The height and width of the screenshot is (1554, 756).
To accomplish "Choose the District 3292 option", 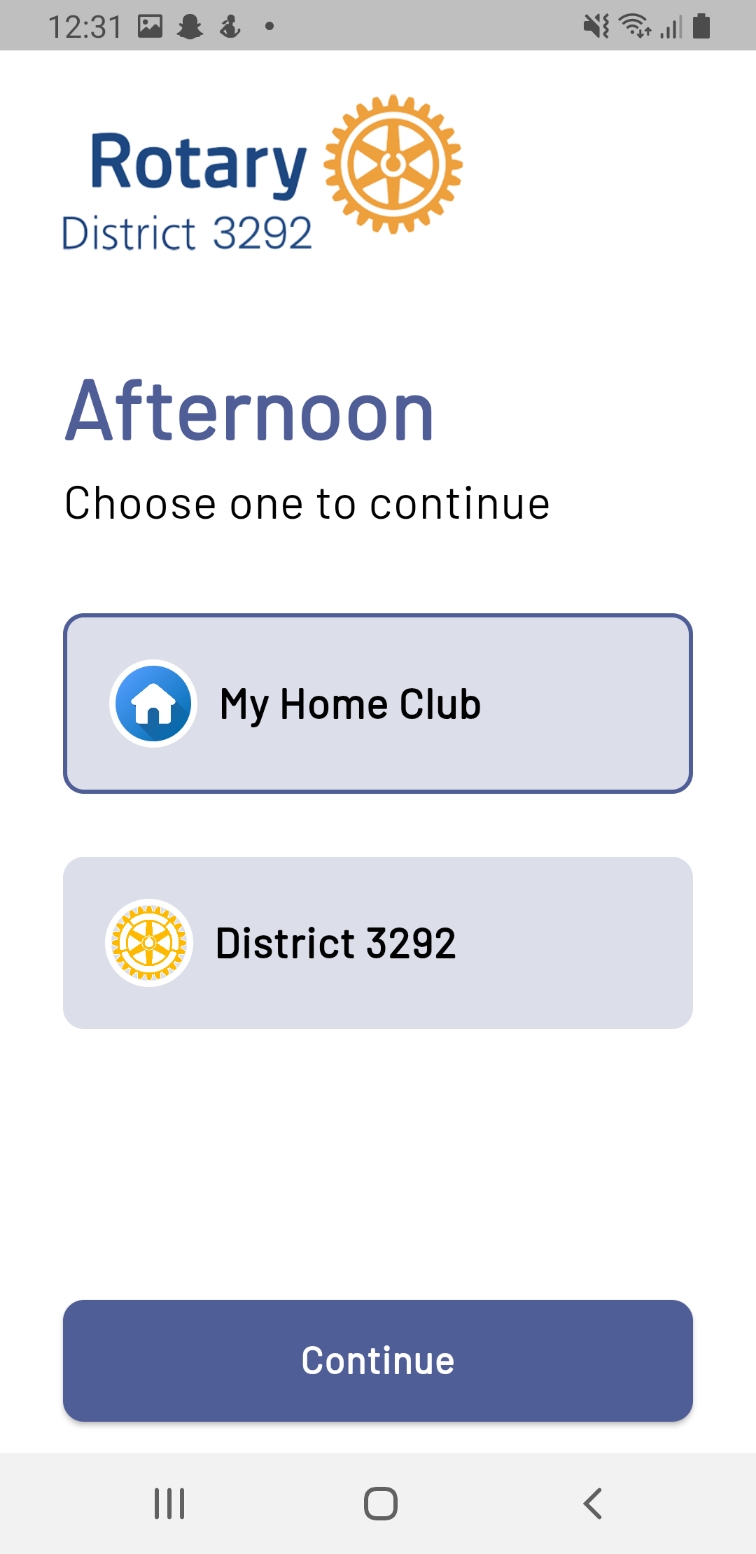I will pyautogui.click(x=377, y=943).
